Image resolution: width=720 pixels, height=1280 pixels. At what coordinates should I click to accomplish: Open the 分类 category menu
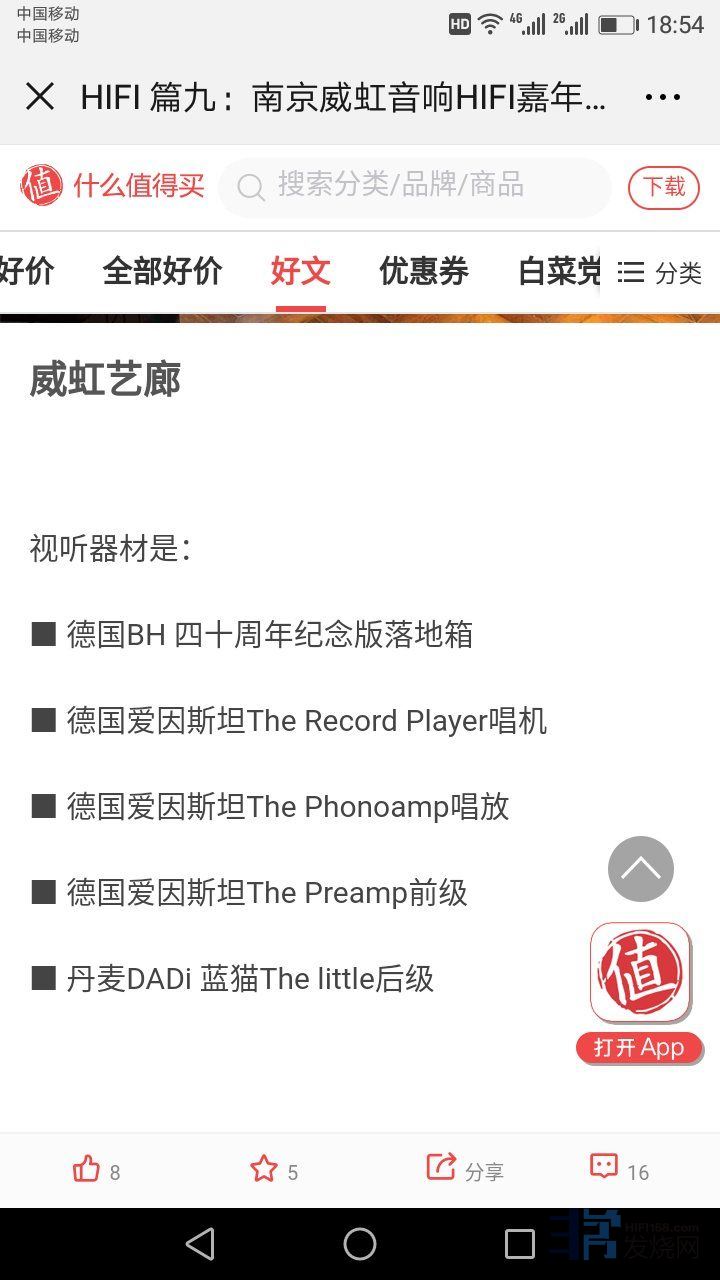tap(660, 272)
